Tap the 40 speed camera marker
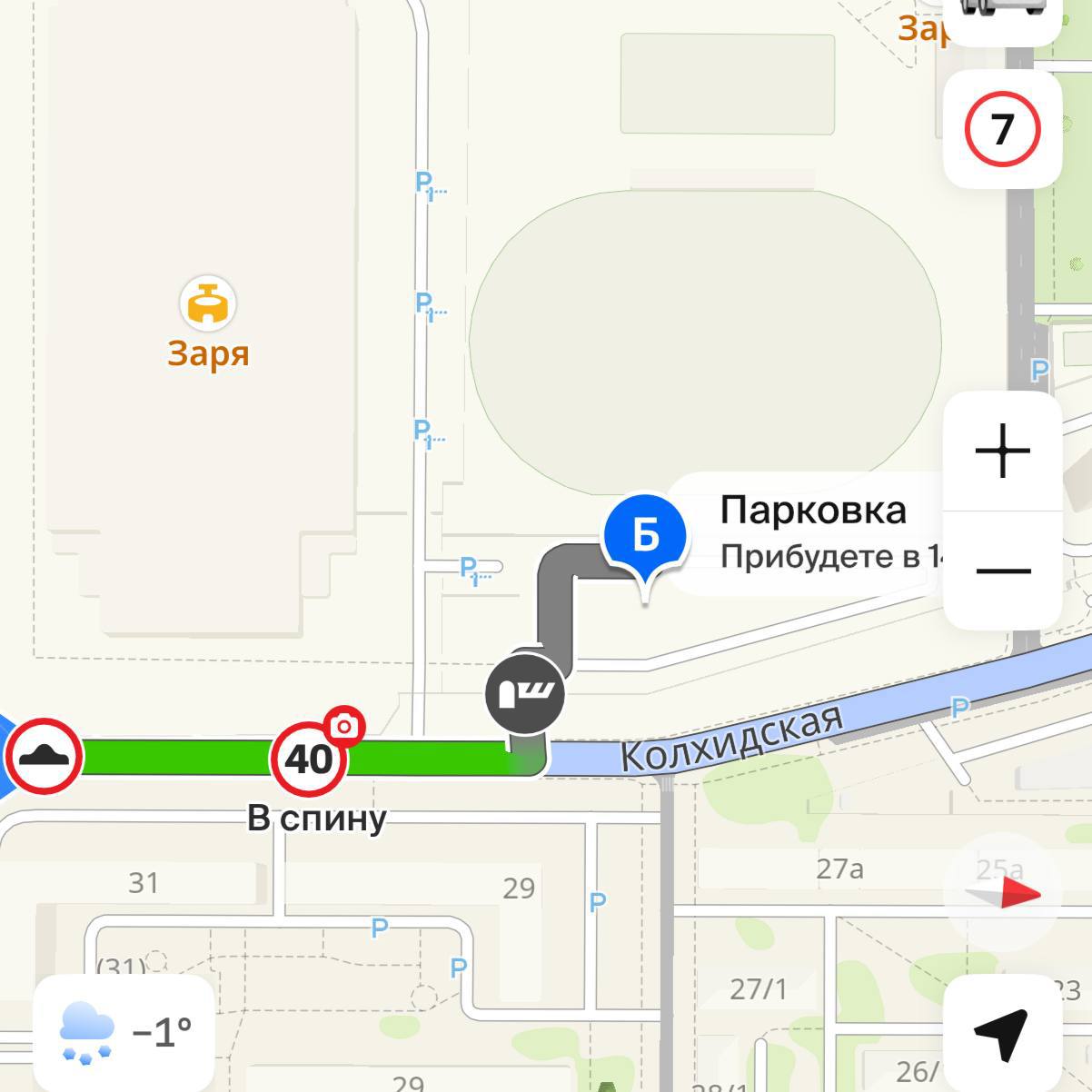 [309, 758]
